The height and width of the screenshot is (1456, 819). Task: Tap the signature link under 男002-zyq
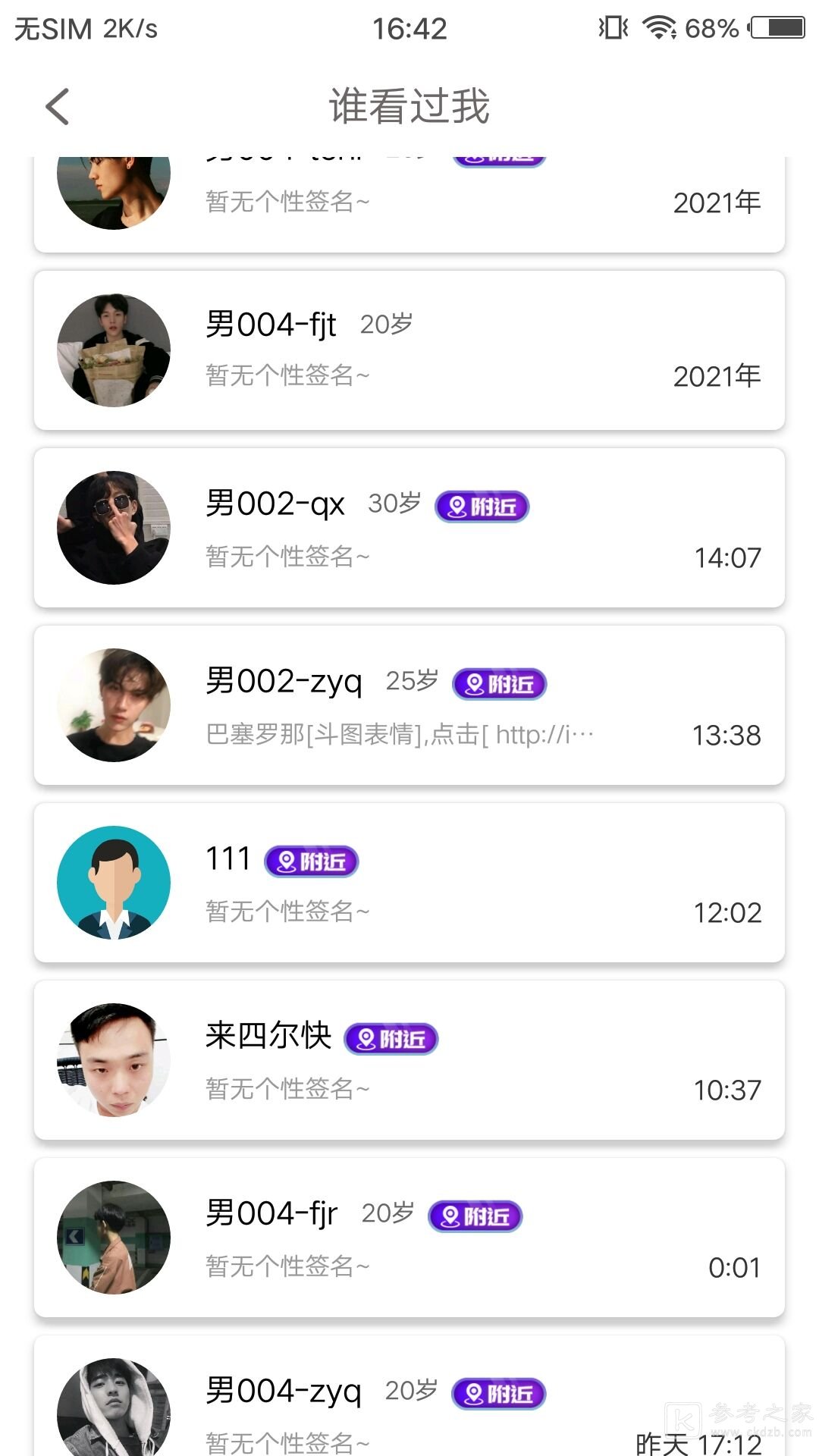click(x=400, y=733)
